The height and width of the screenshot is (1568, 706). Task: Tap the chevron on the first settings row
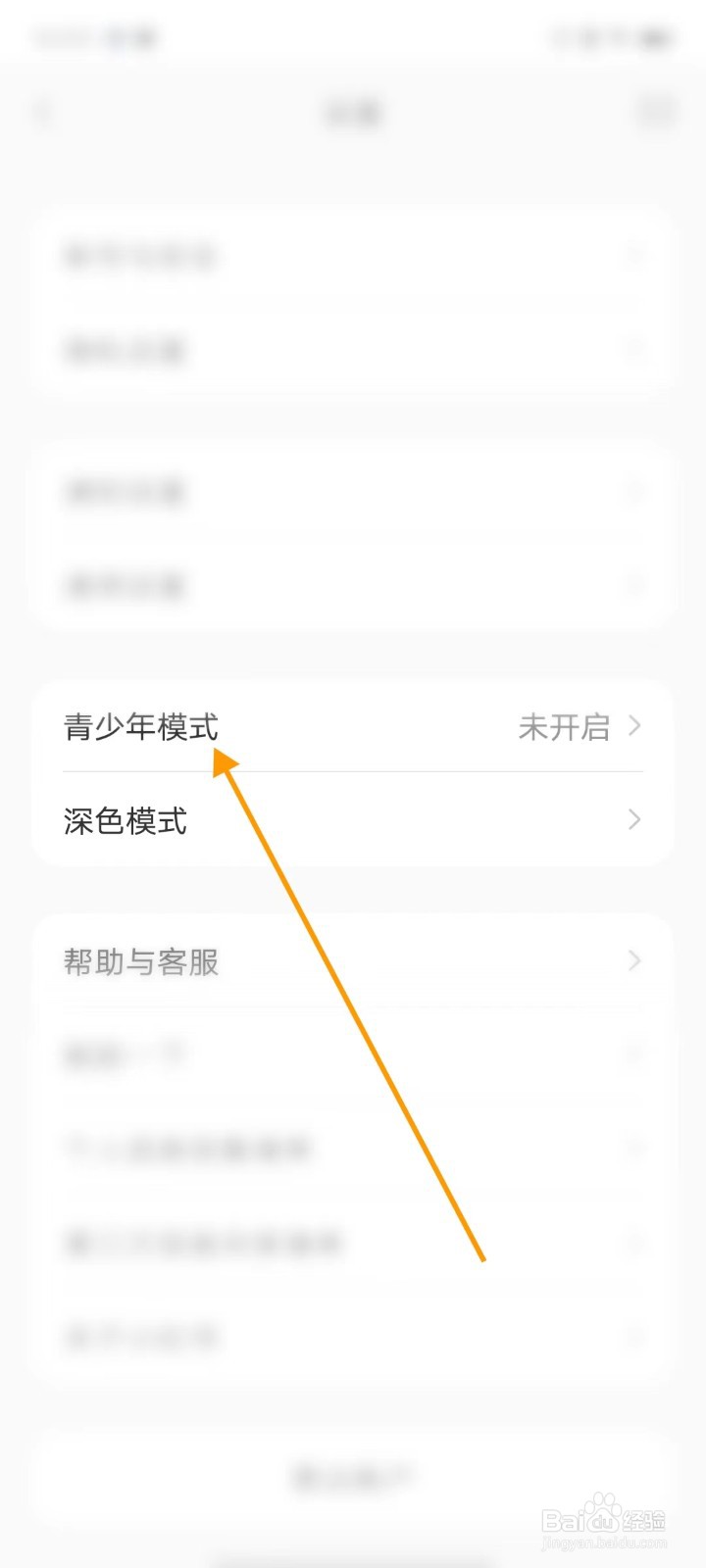(635, 254)
